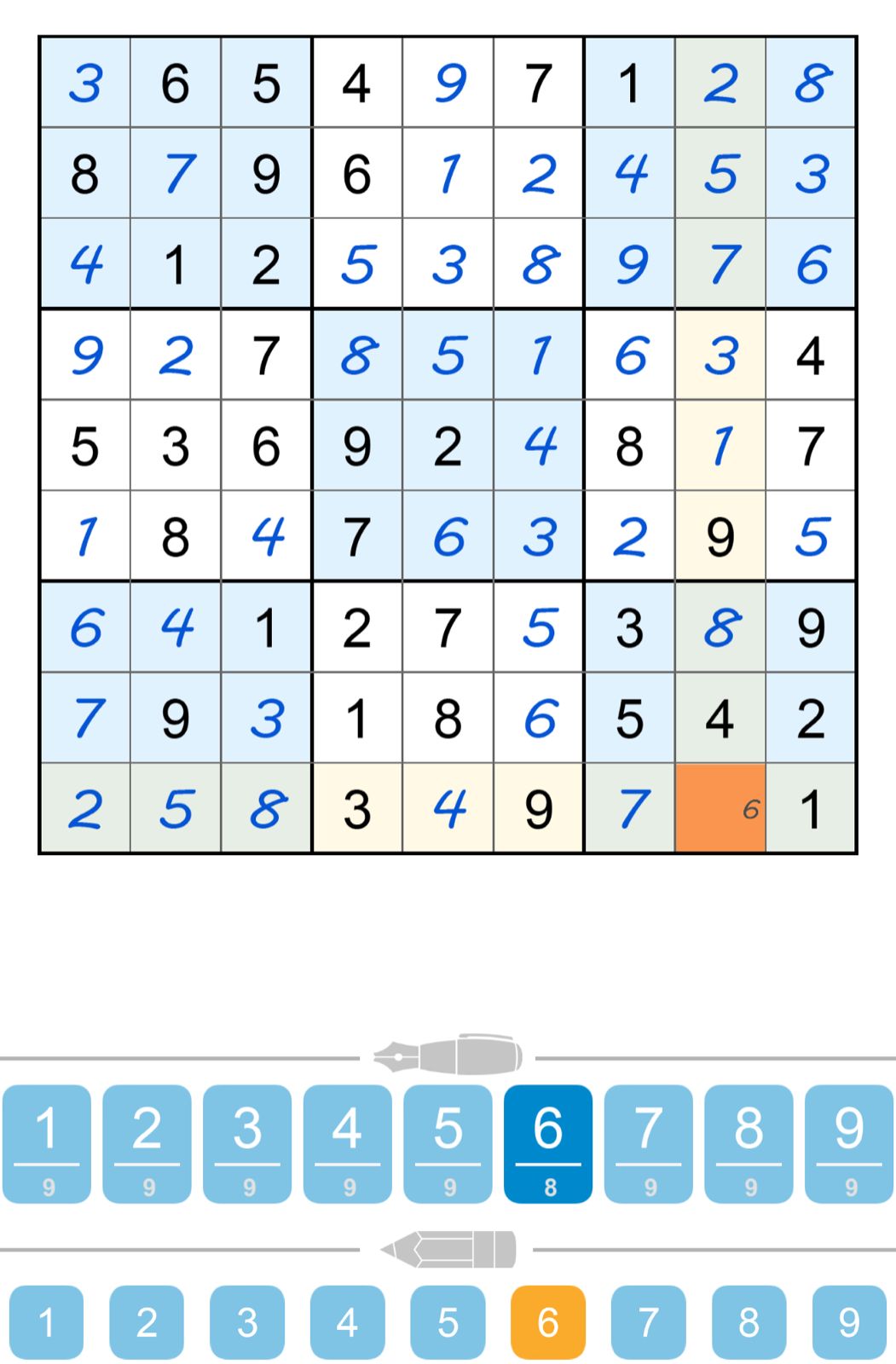Select pen digit 7 in the pen row
The width and height of the screenshot is (896, 1364).
tap(647, 1142)
